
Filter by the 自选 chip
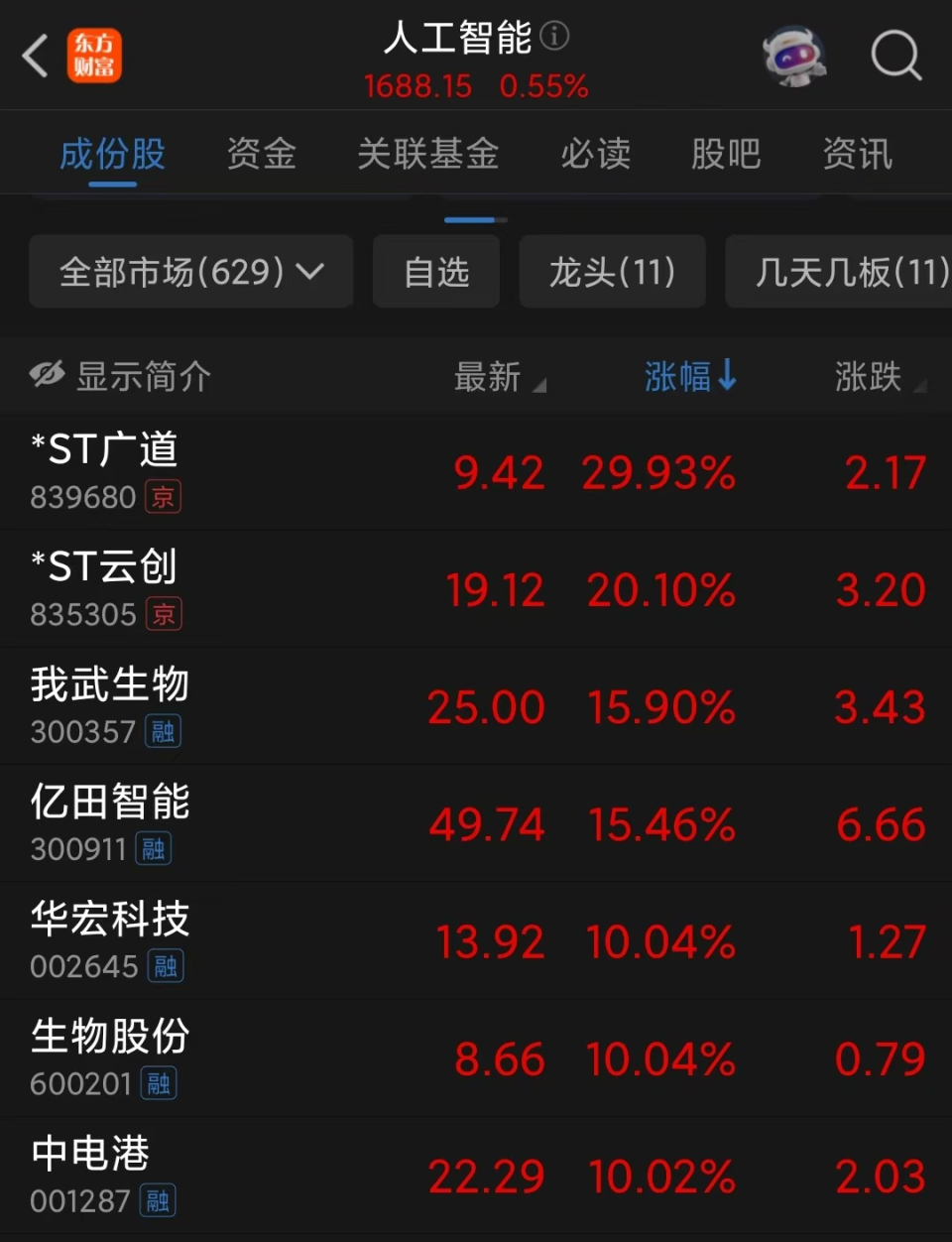(x=436, y=271)
